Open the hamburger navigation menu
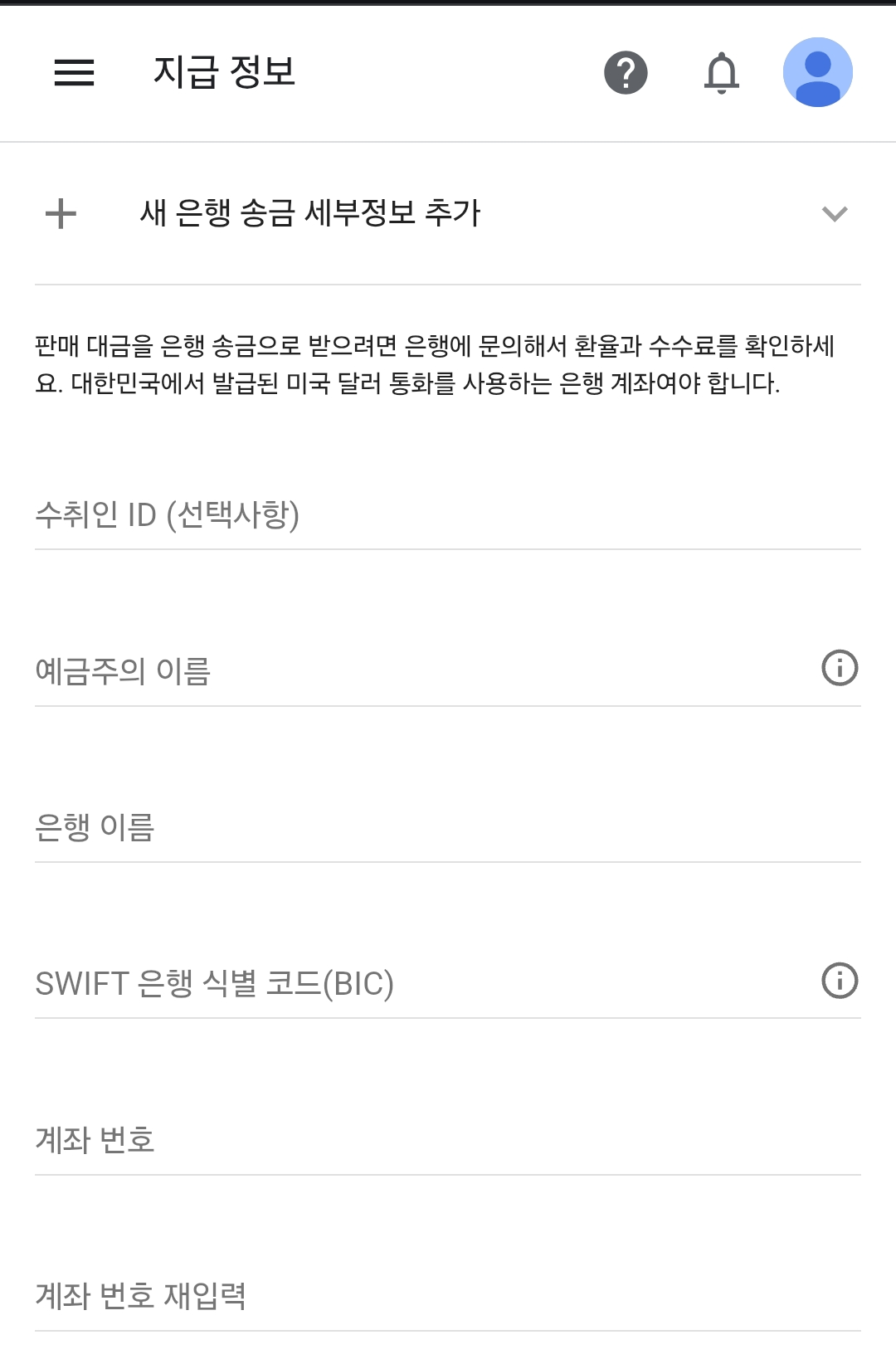 pos(74,73)
